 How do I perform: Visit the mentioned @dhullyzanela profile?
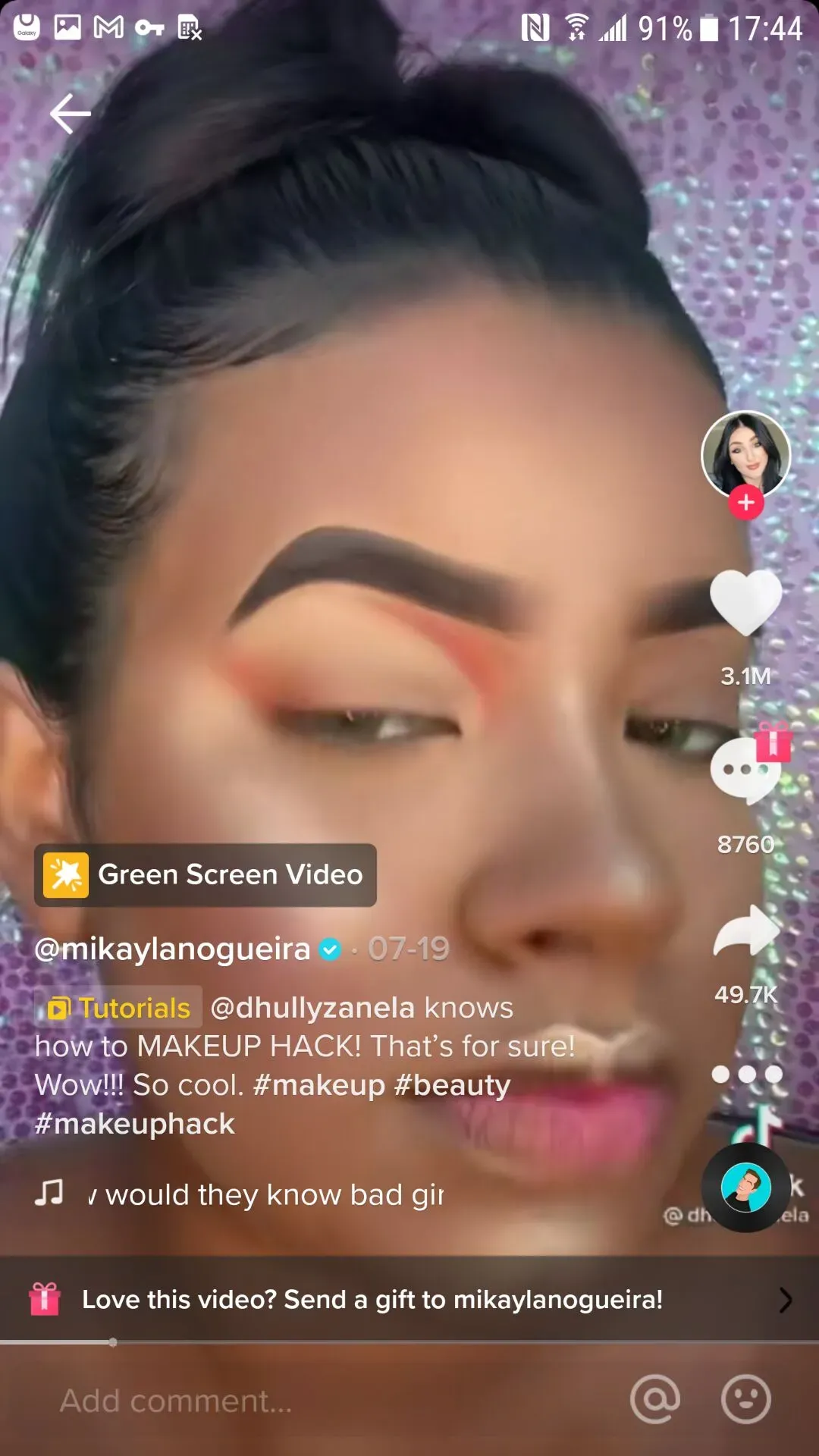tap(312, 1008)
